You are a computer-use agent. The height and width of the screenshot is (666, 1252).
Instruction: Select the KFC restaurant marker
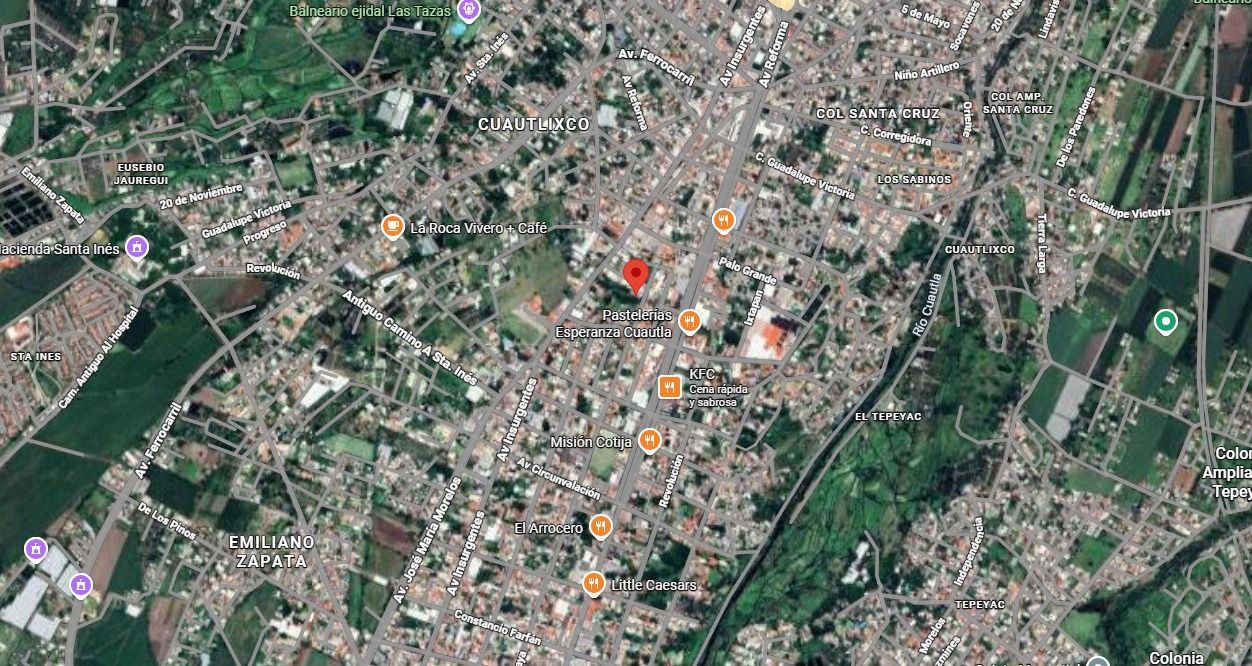click(670, 386)
